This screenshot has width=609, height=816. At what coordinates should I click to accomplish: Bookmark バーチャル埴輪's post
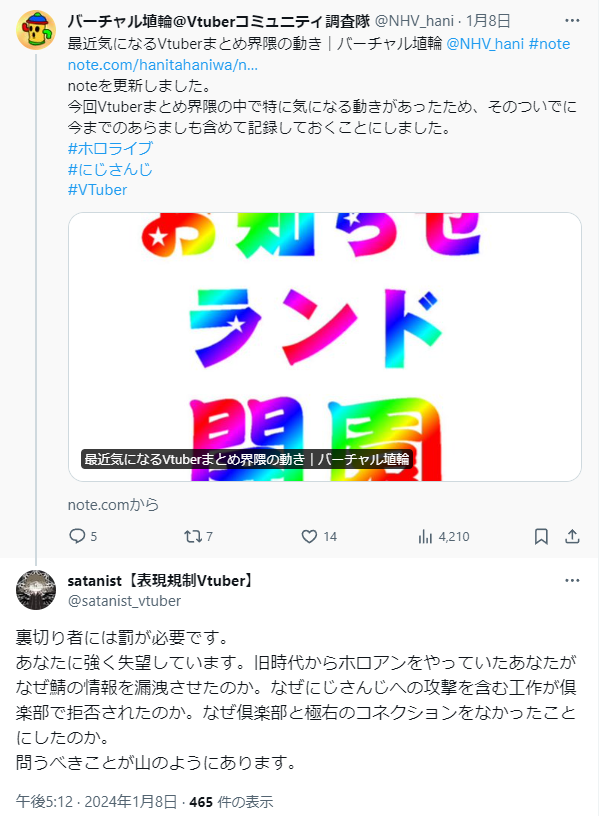pos(541,536)
